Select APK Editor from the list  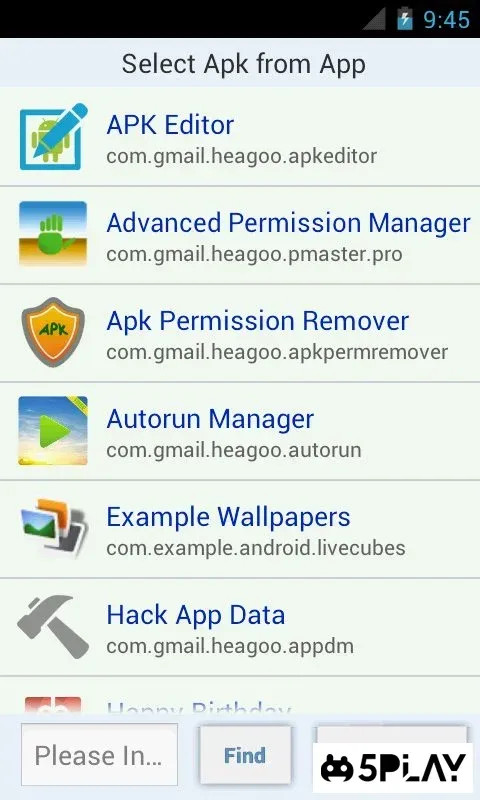pyautogui.click(x=240, y=137)
